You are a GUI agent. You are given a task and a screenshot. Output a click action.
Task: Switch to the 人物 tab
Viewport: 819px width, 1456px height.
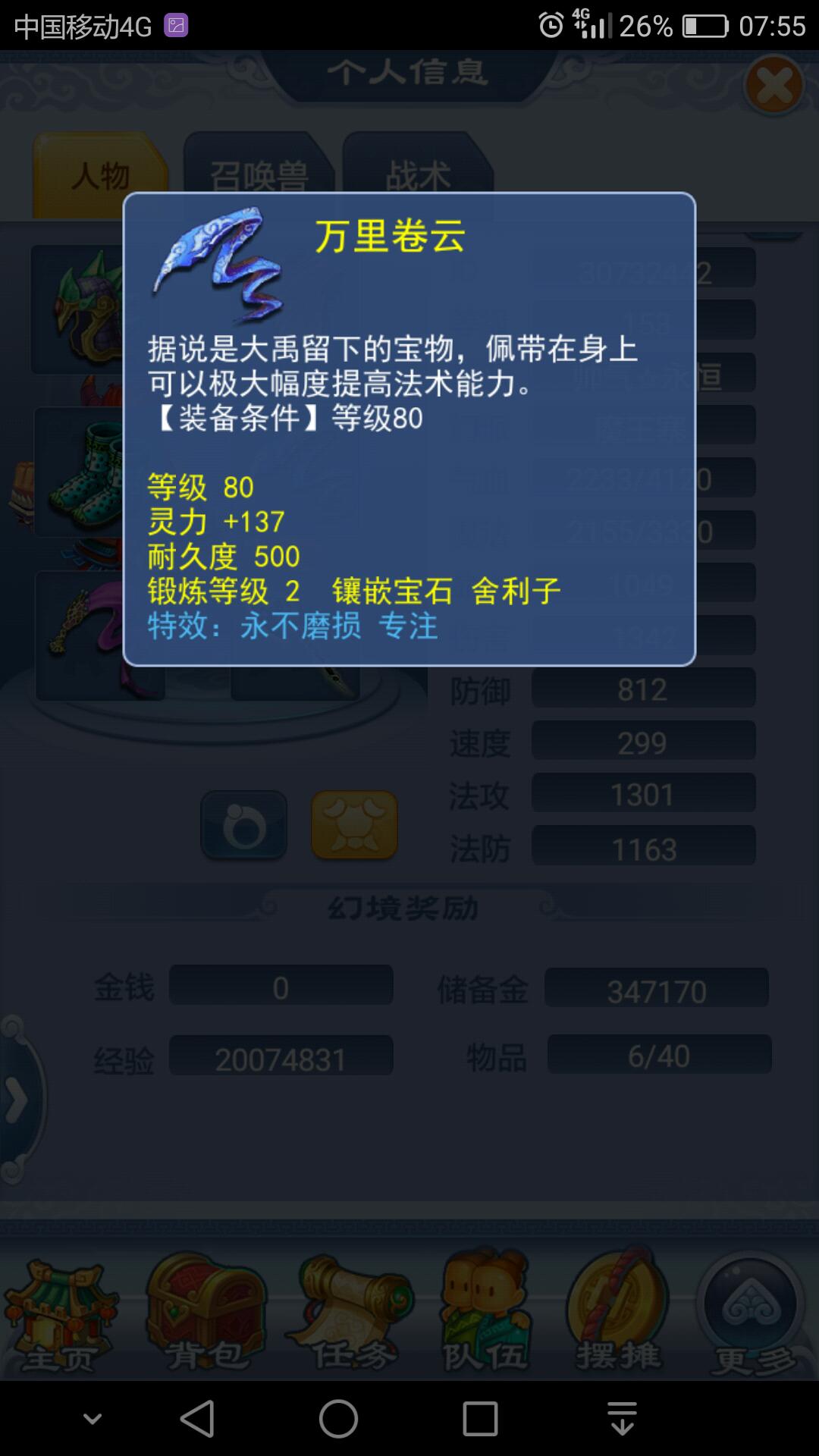100,176
